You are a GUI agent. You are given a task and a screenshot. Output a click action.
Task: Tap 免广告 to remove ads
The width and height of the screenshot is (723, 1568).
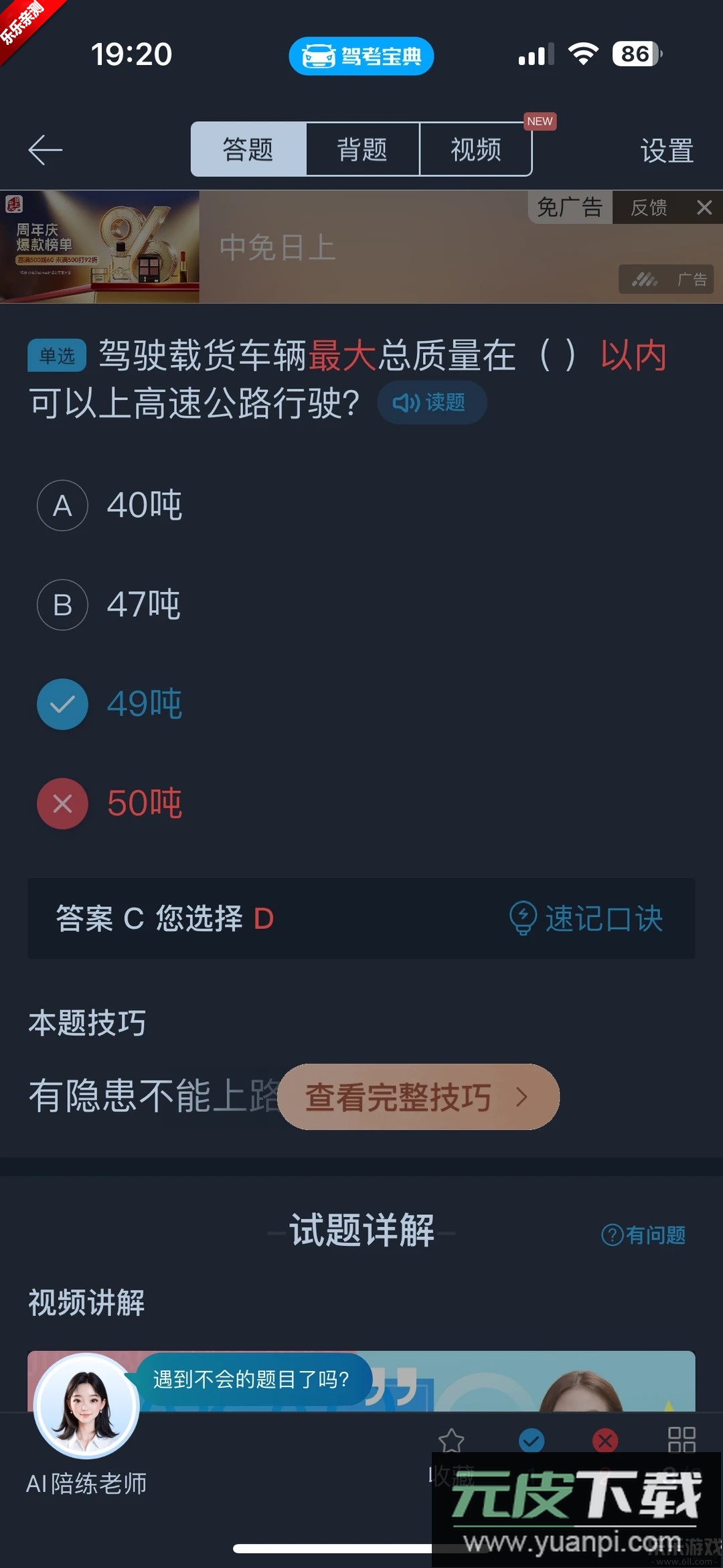click(568, 208)
